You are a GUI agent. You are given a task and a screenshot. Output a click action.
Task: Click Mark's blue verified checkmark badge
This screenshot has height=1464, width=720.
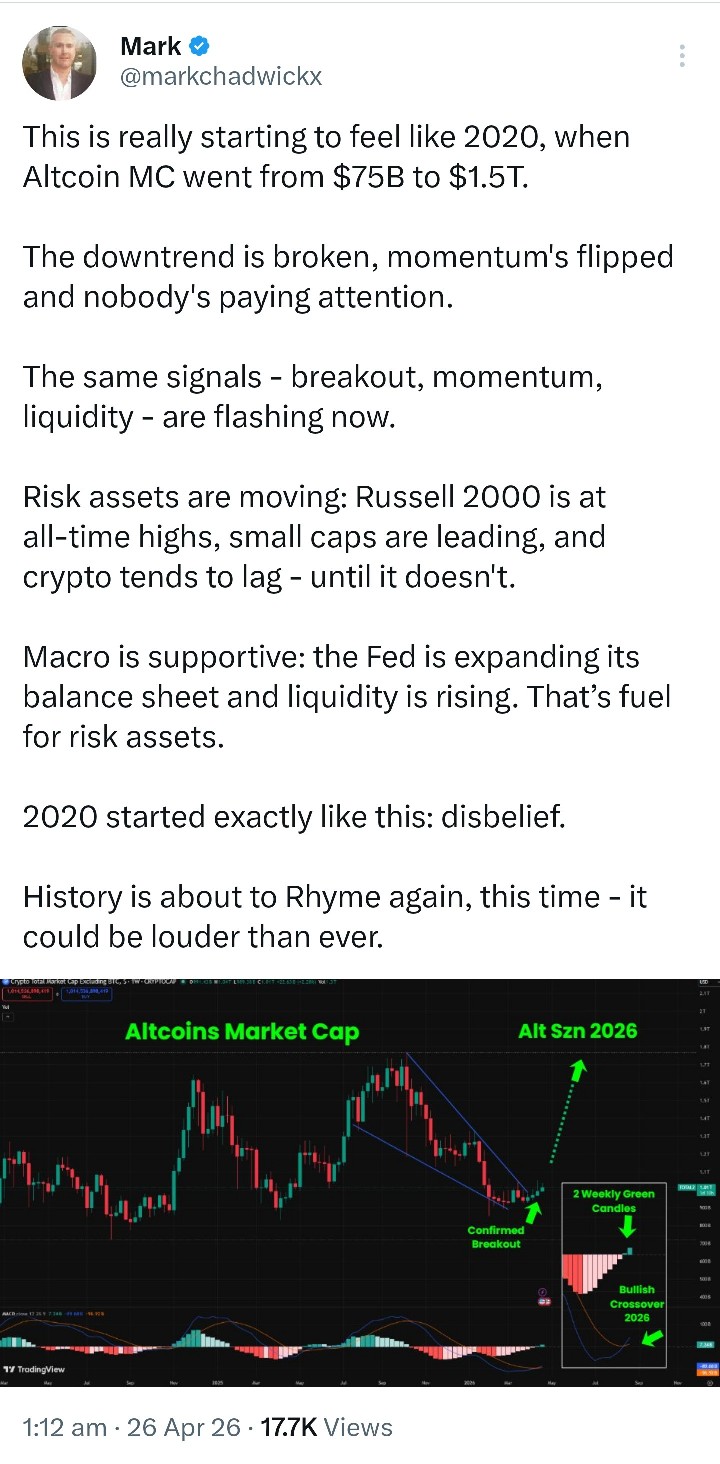(x=200, y=46)
